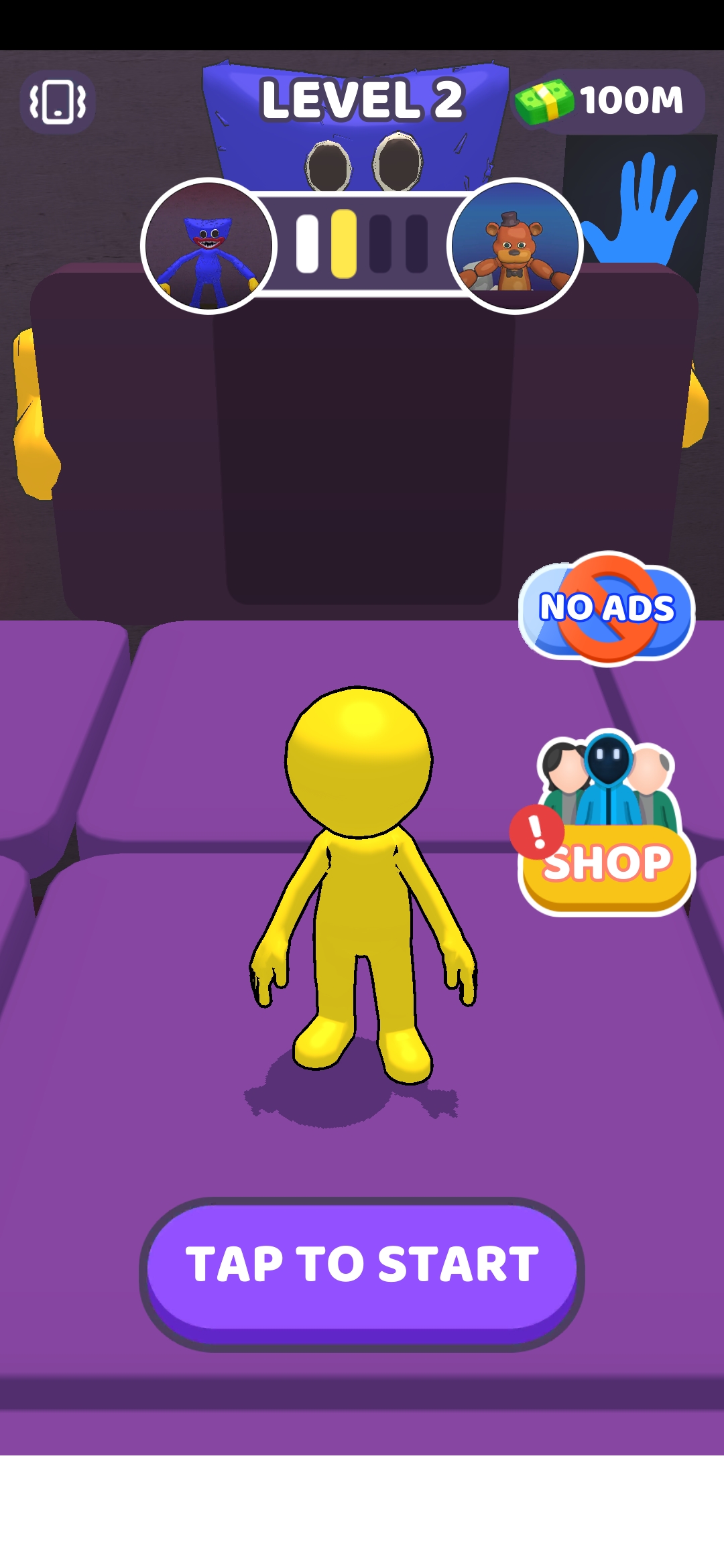Toggle the vibration setting icon

[58, 102]
